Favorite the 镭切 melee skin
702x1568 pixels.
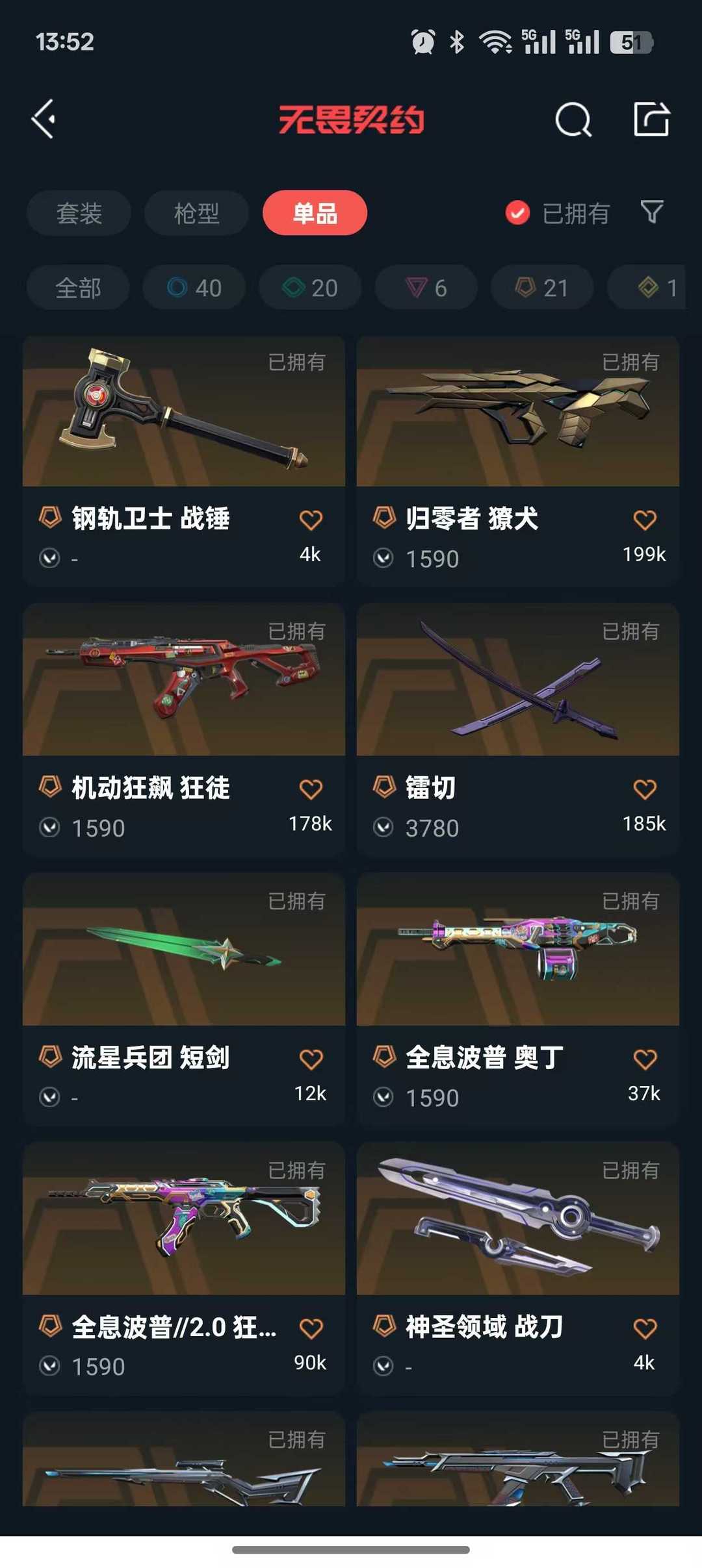[644, 787]
